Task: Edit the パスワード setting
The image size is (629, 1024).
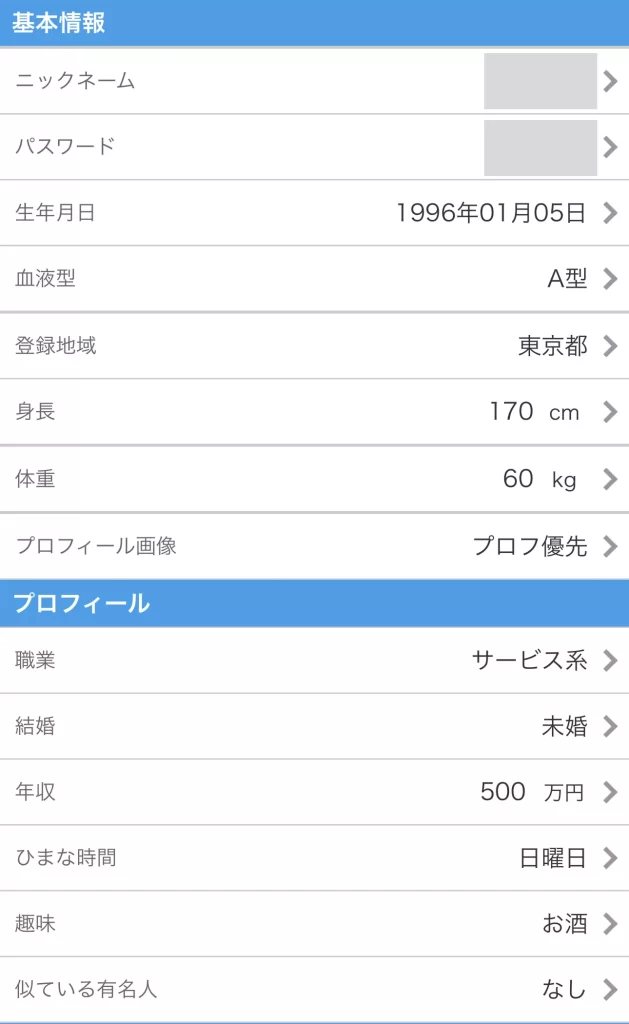Action: pos(314,147)
